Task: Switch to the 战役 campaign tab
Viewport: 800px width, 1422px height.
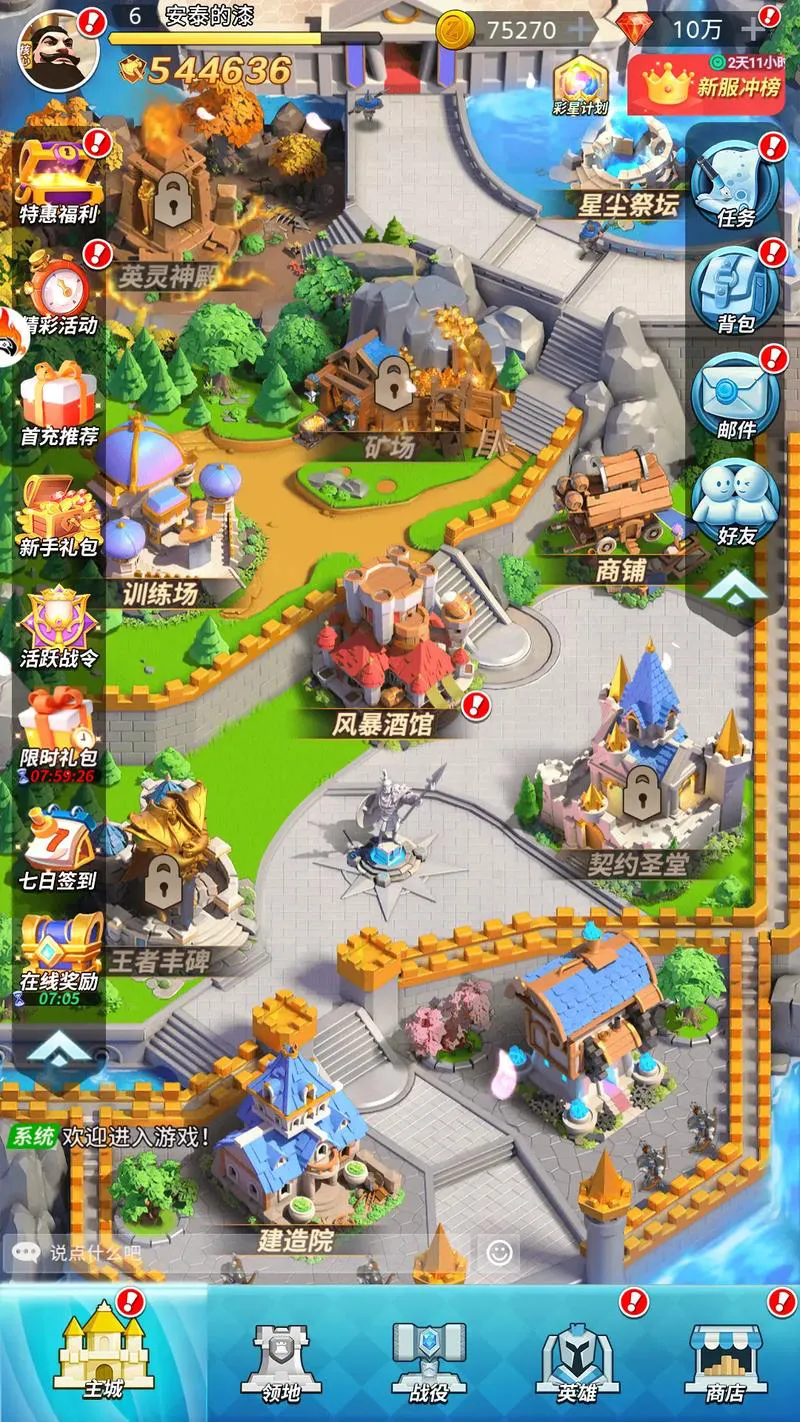Action: pos(428,1360)
